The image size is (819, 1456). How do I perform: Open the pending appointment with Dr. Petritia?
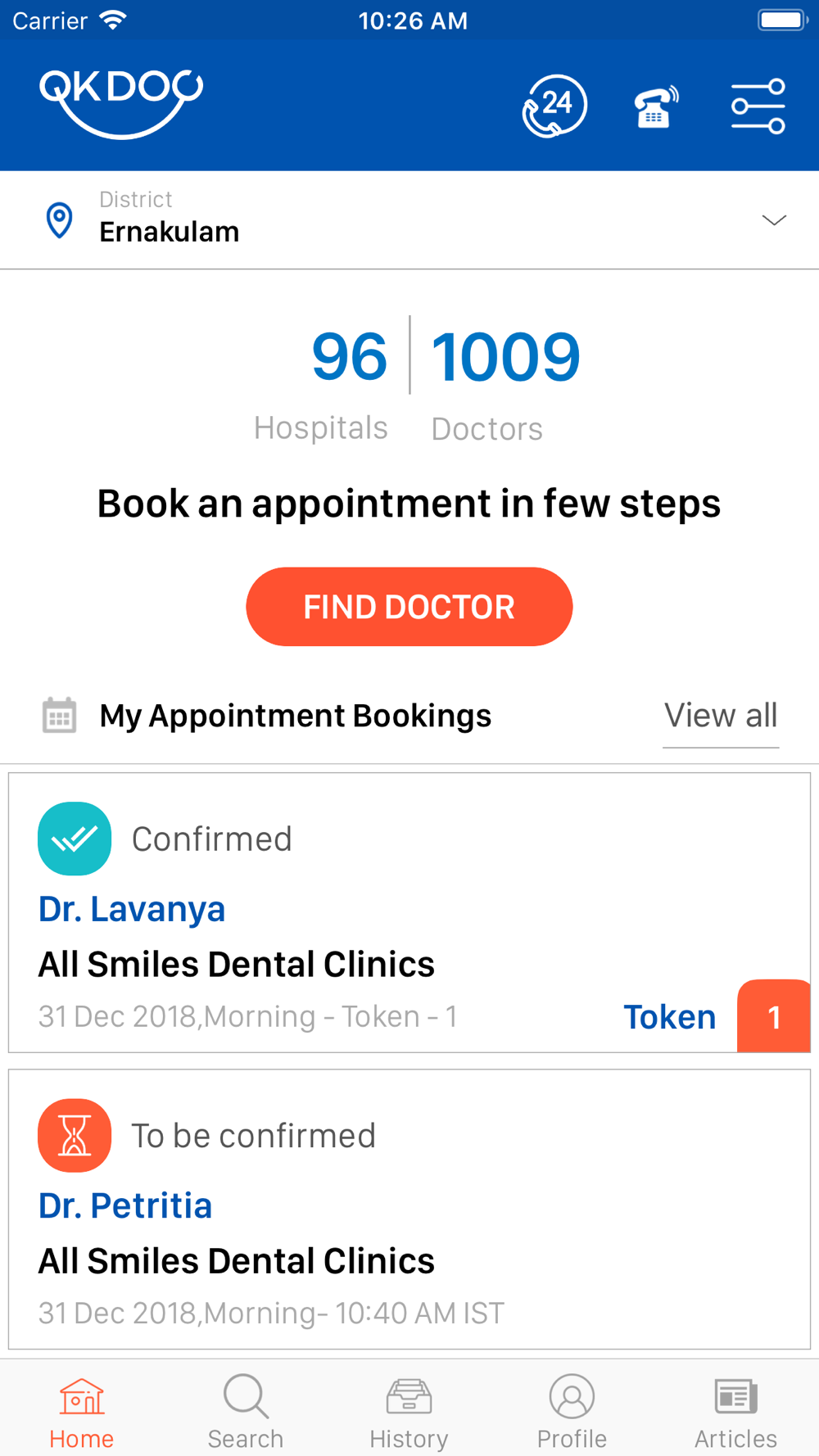[409, 1209]
